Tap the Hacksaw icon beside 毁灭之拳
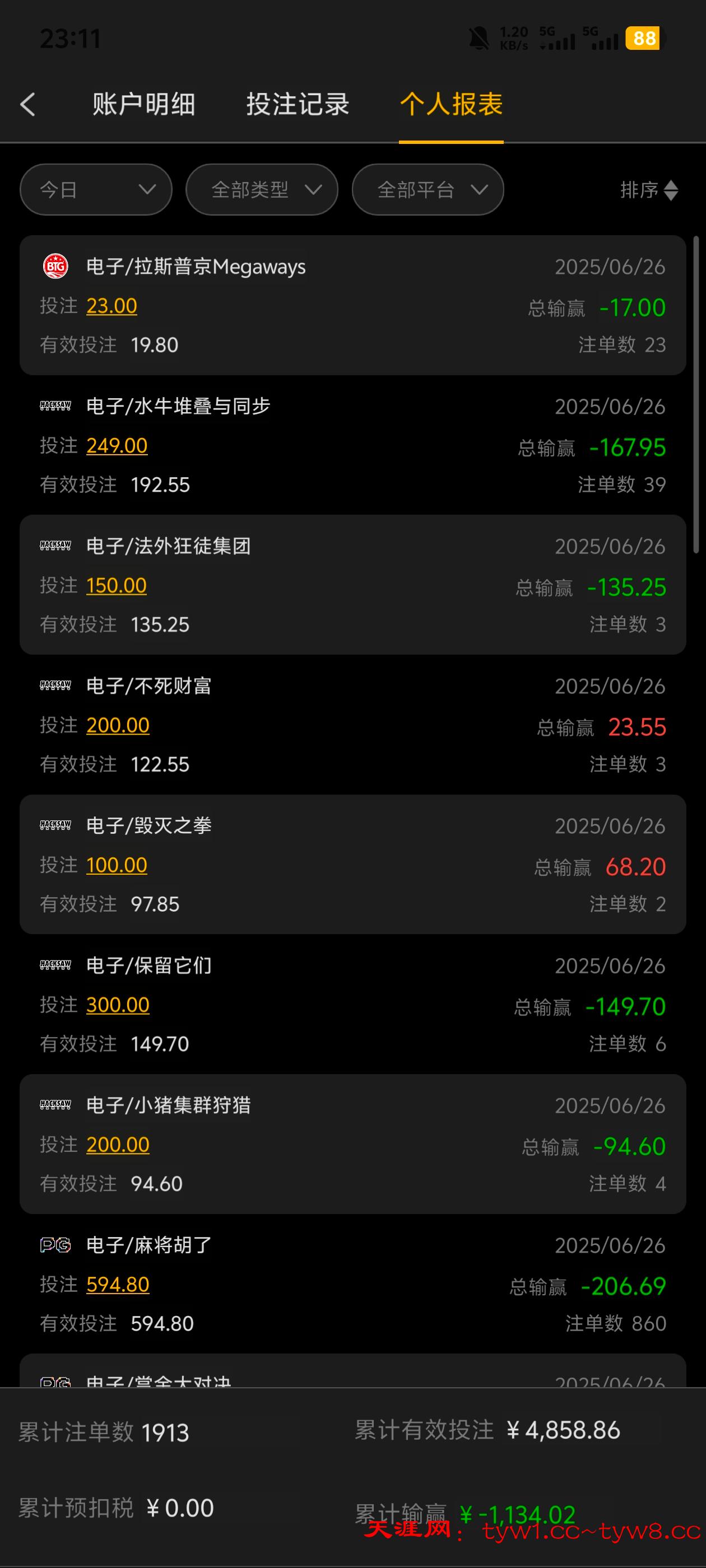The width and height of the screenshot is (706, 1568). click(54, 825)
